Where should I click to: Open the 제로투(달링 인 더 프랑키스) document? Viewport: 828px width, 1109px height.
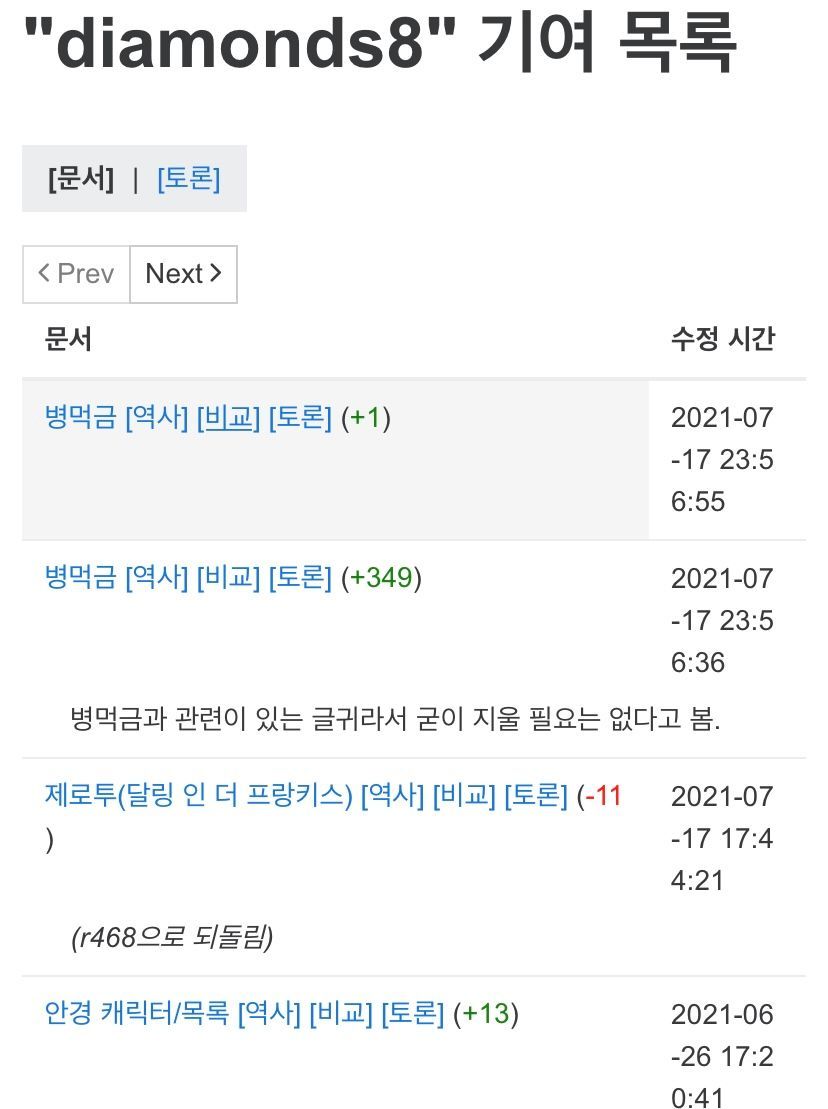(198, 796)
